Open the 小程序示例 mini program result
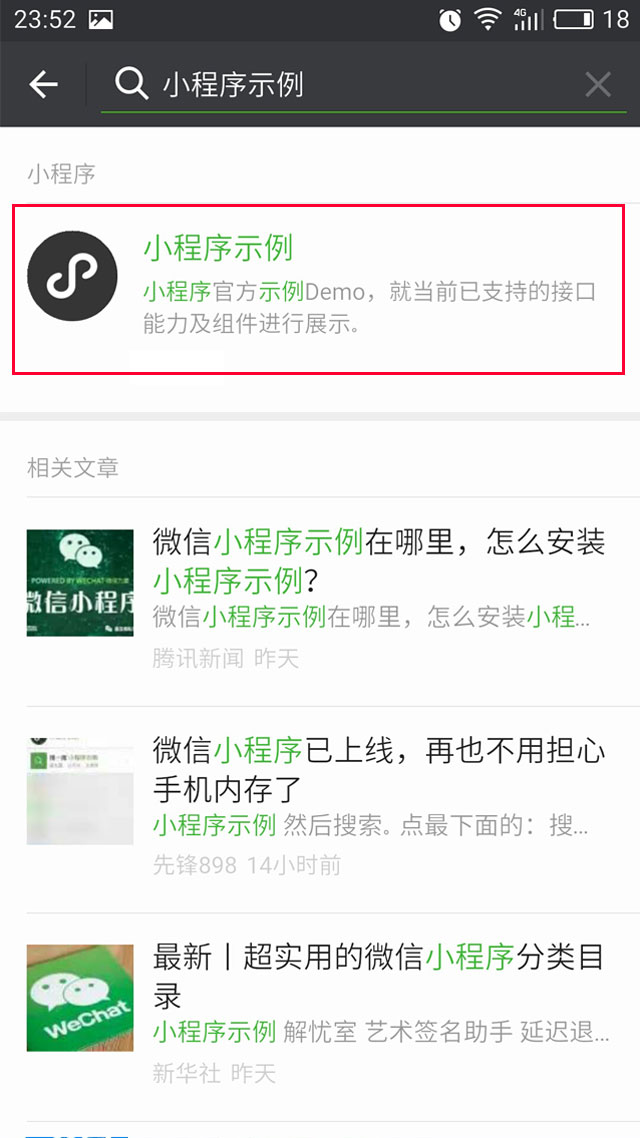This screenshot has height=1138, width=640. 318,289
